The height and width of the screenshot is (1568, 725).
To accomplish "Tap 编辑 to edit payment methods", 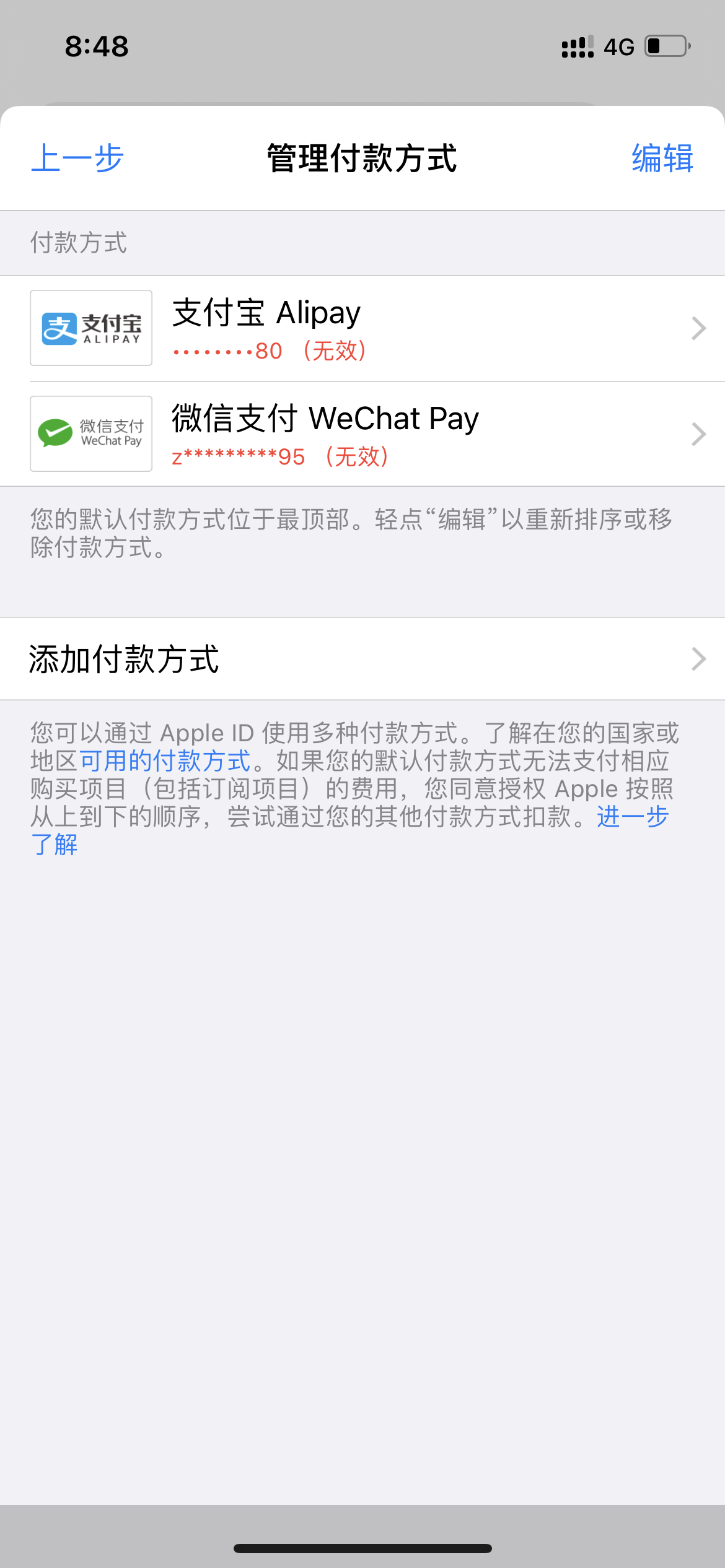I will click(x=662, y=158).
